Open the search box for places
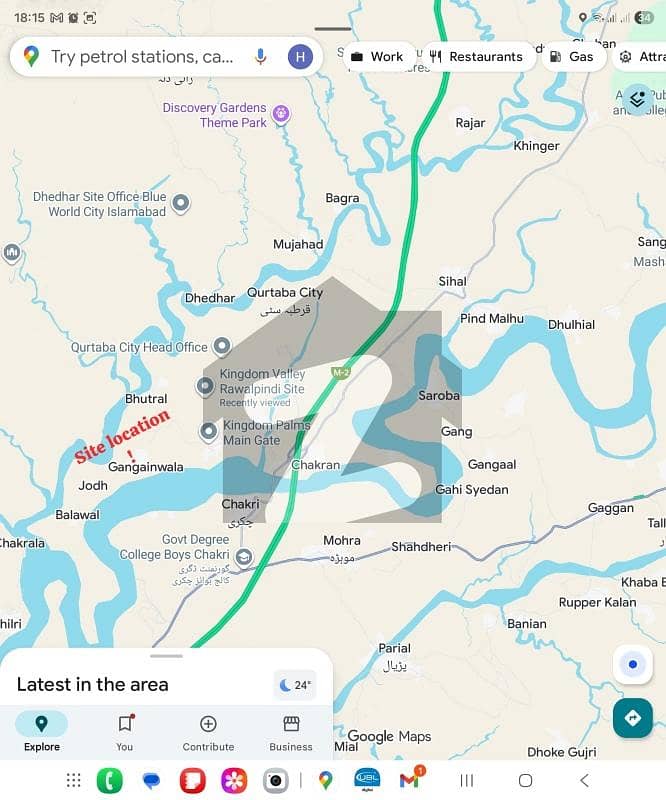 [140, 57]
